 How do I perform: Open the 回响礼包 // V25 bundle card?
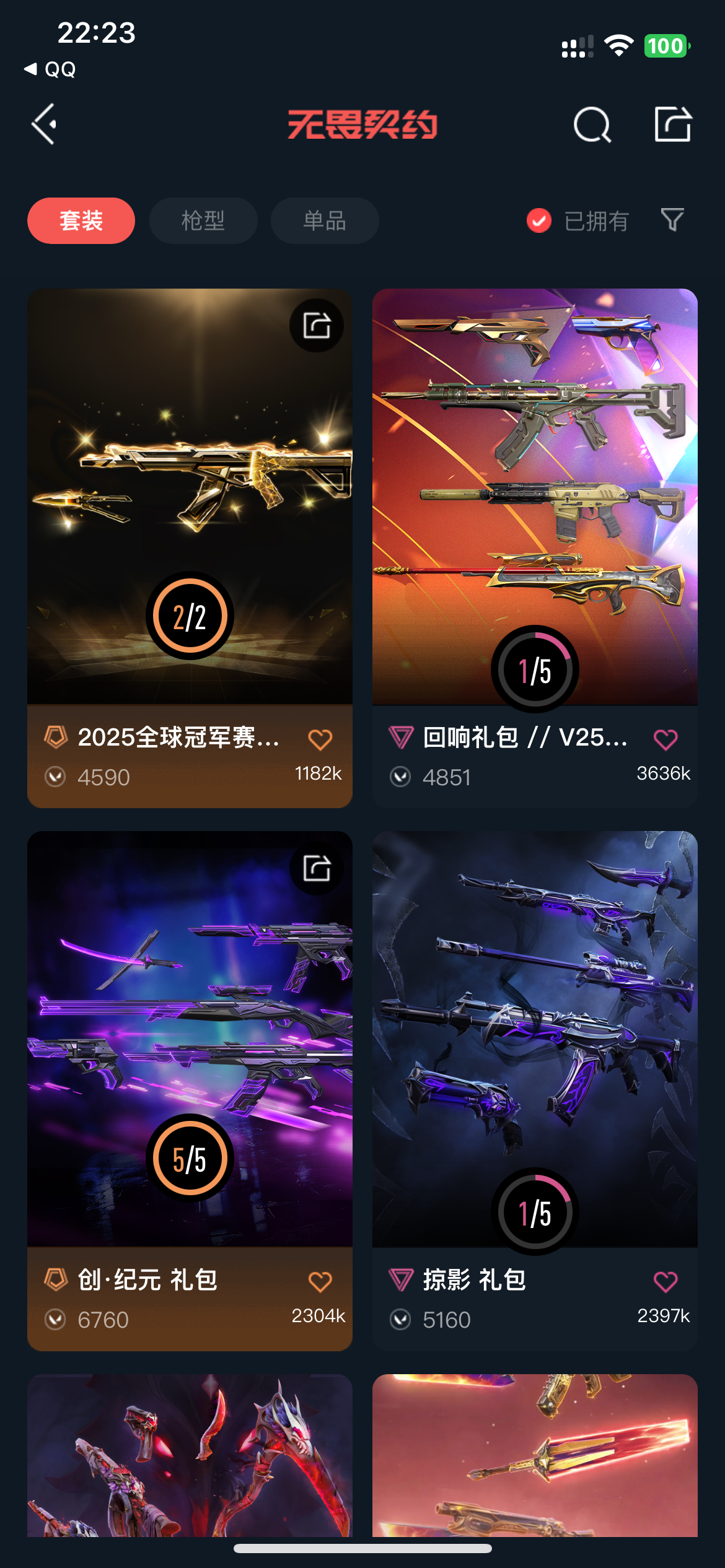pos(535,495)
